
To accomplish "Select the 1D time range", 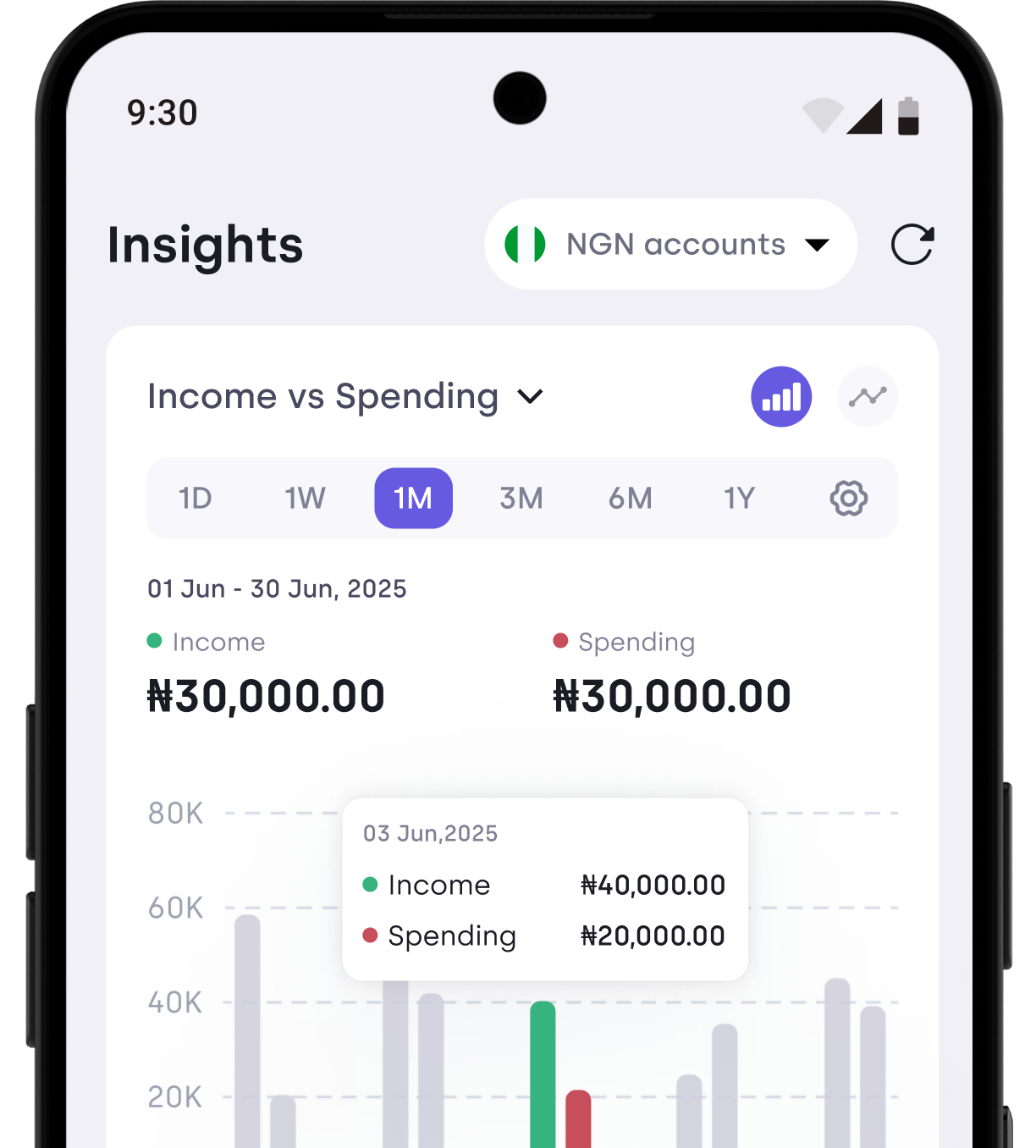I will pos(196,499).
